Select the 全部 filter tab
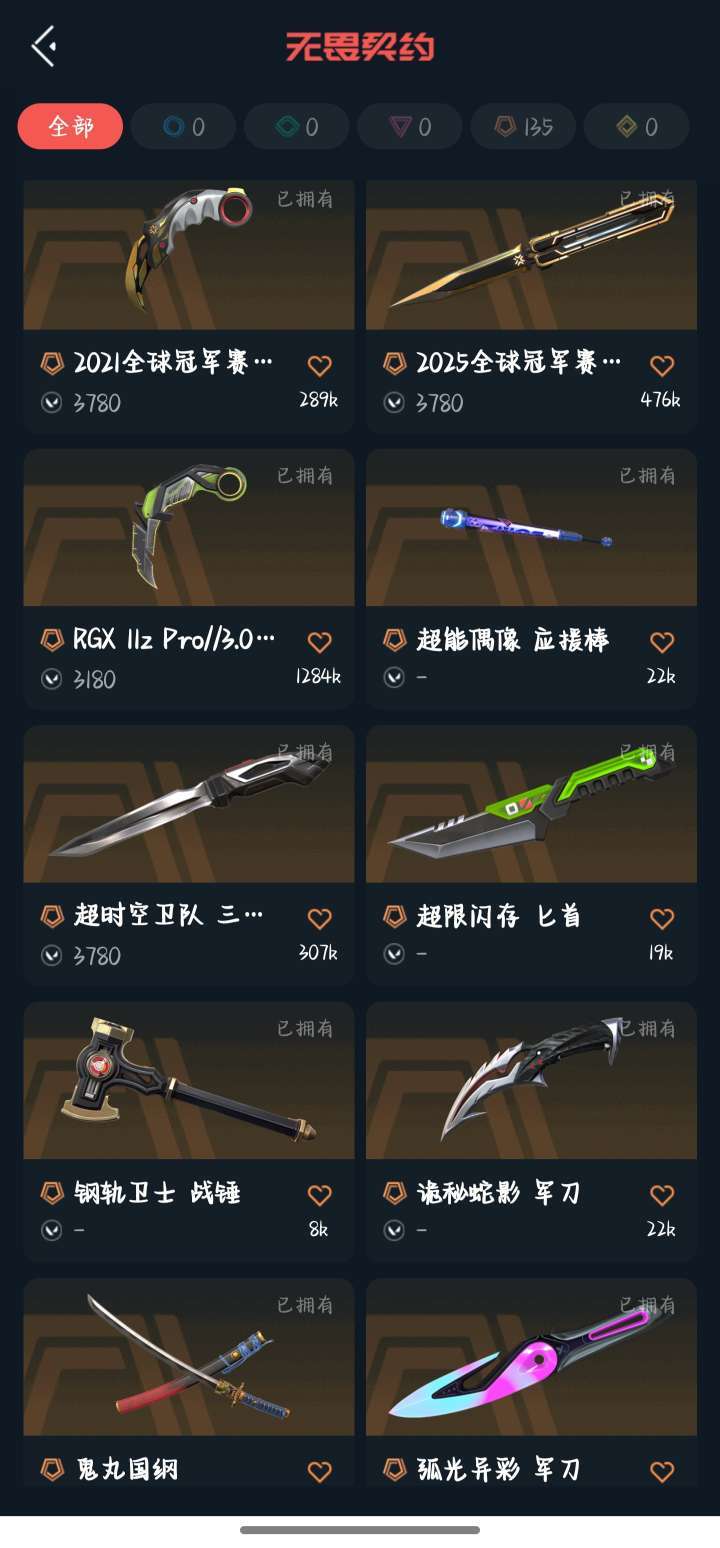This screenshot has height=1548, width=720. [69, 126]
